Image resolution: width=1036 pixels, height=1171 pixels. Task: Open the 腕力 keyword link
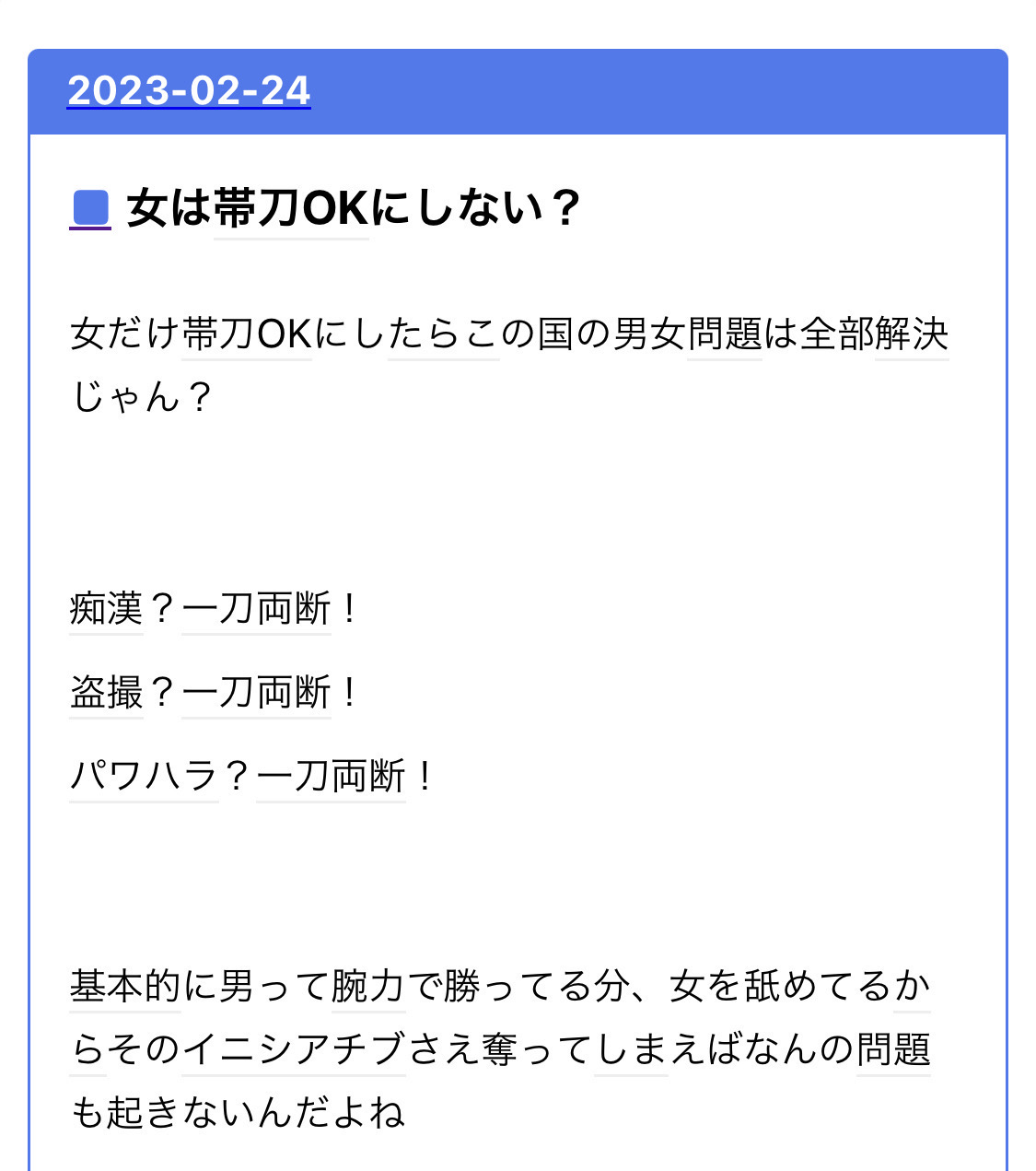[x=368, y=987]
